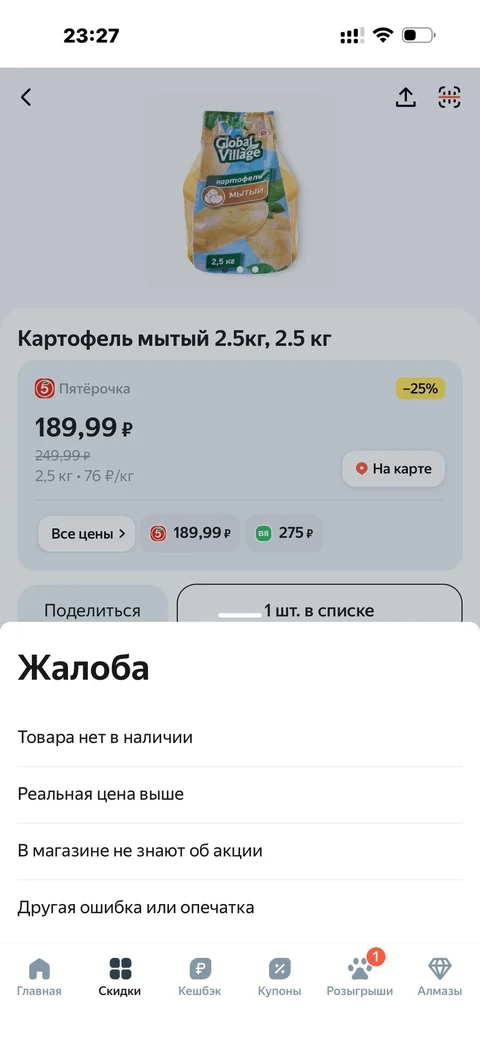Open the 'Все цены' price list
This screenshot has width=480, height=1043.
pos(86,533)
